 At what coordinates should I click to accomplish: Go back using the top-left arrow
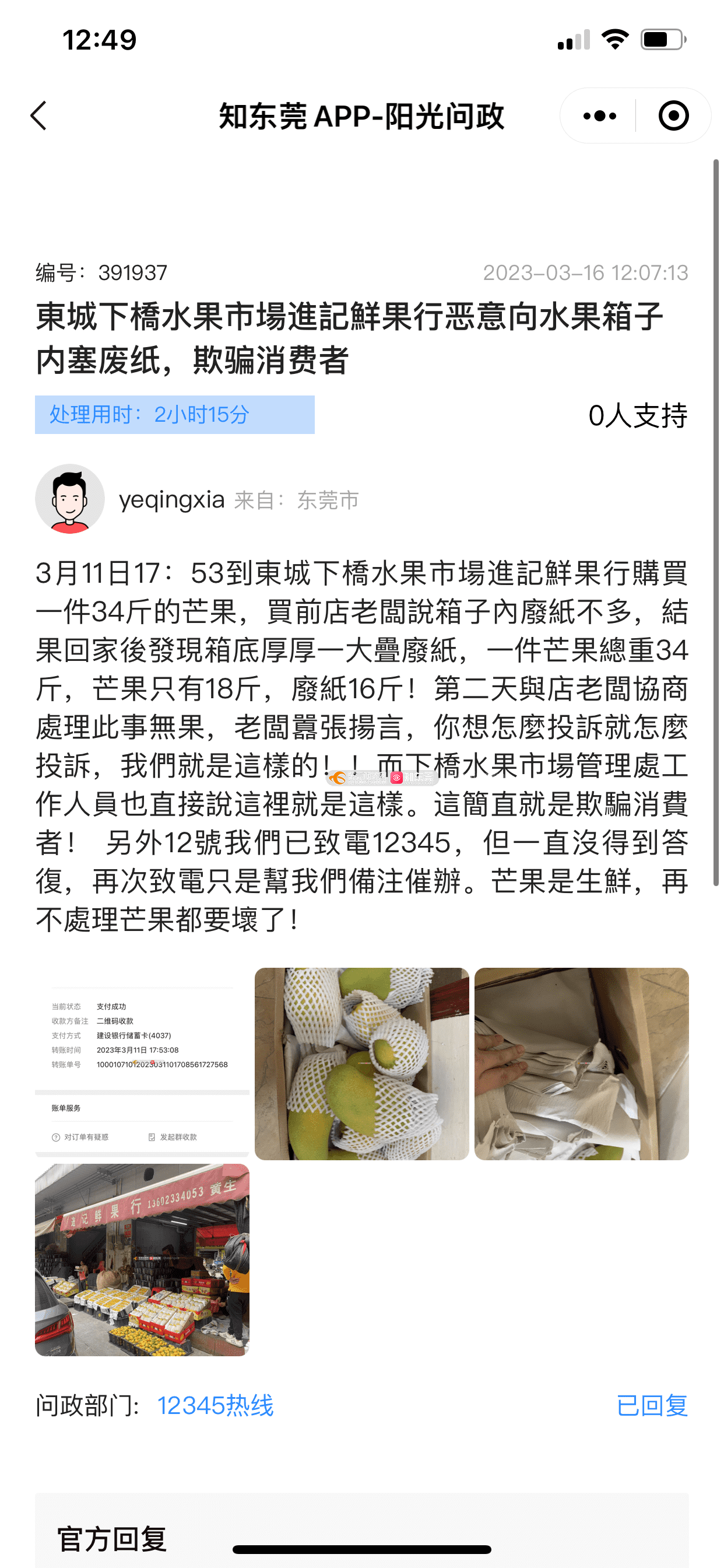39,116
